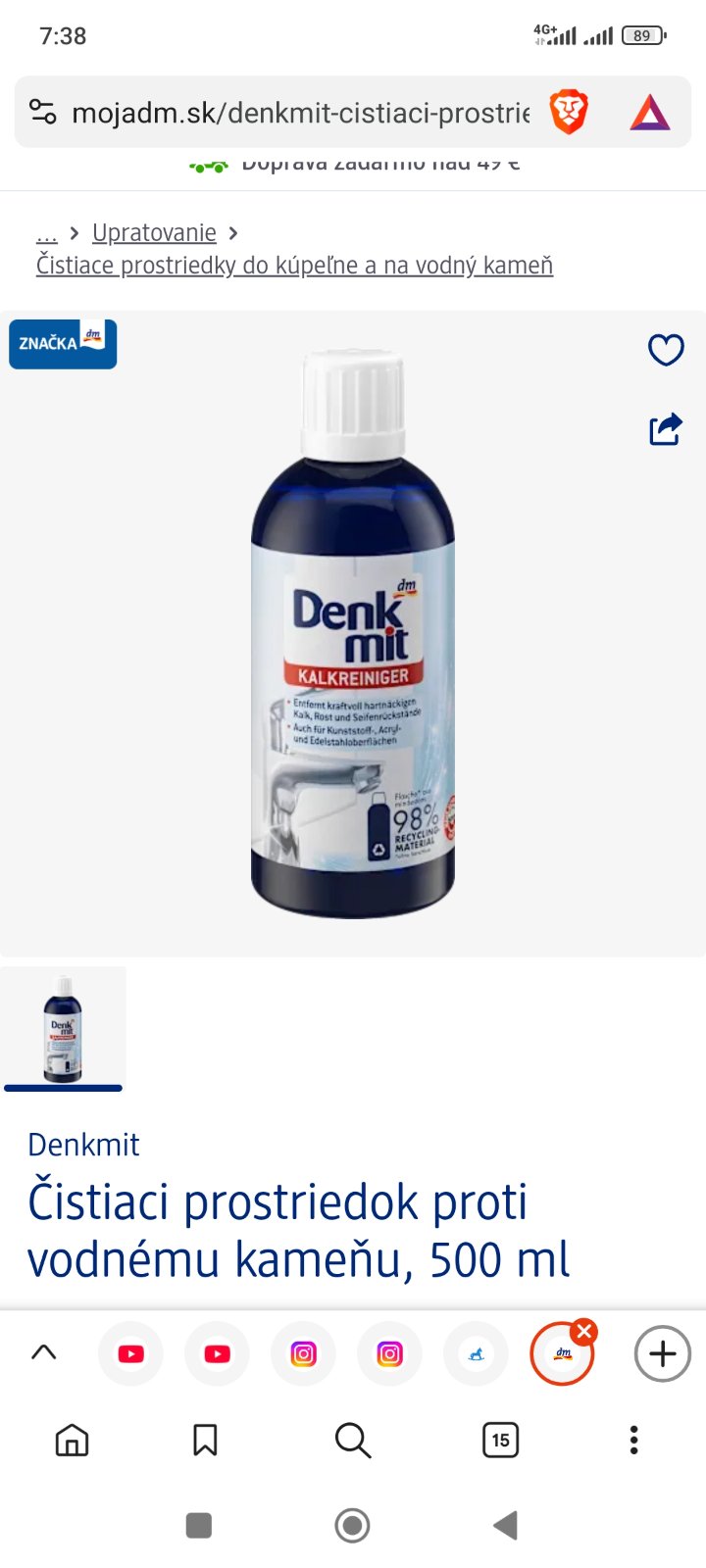Open site settings icon in address bar
706x1568 pixels.
(x=43, y=112)
